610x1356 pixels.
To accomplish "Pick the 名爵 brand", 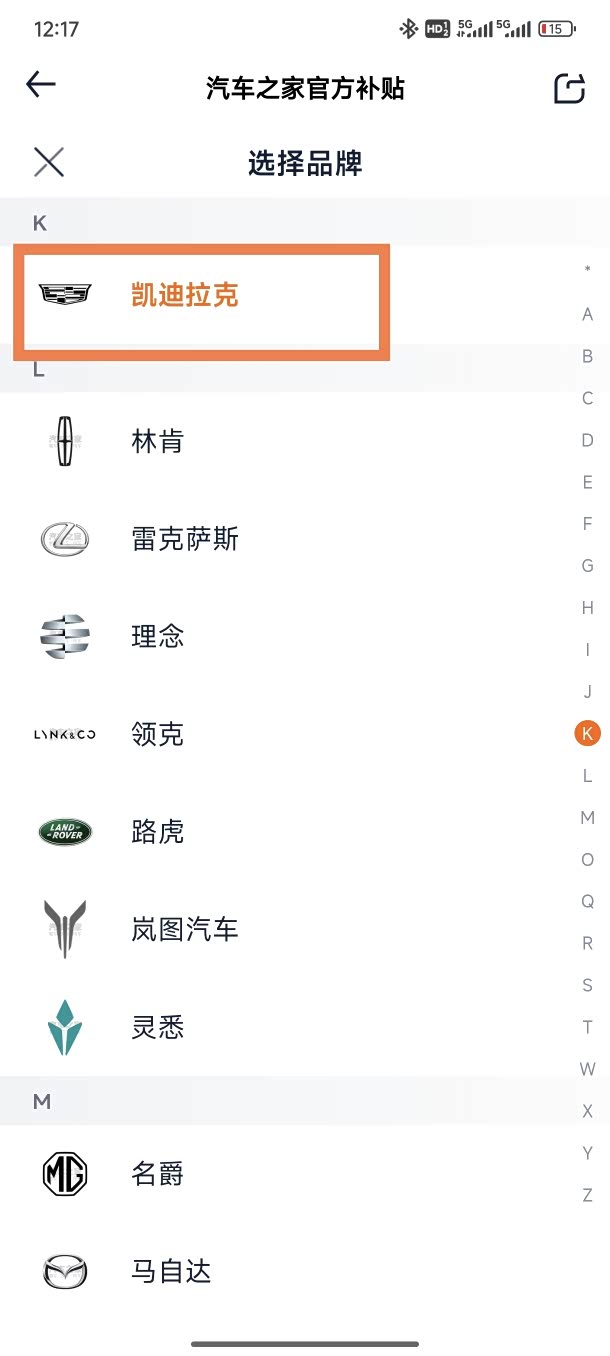I will 158,1173.
